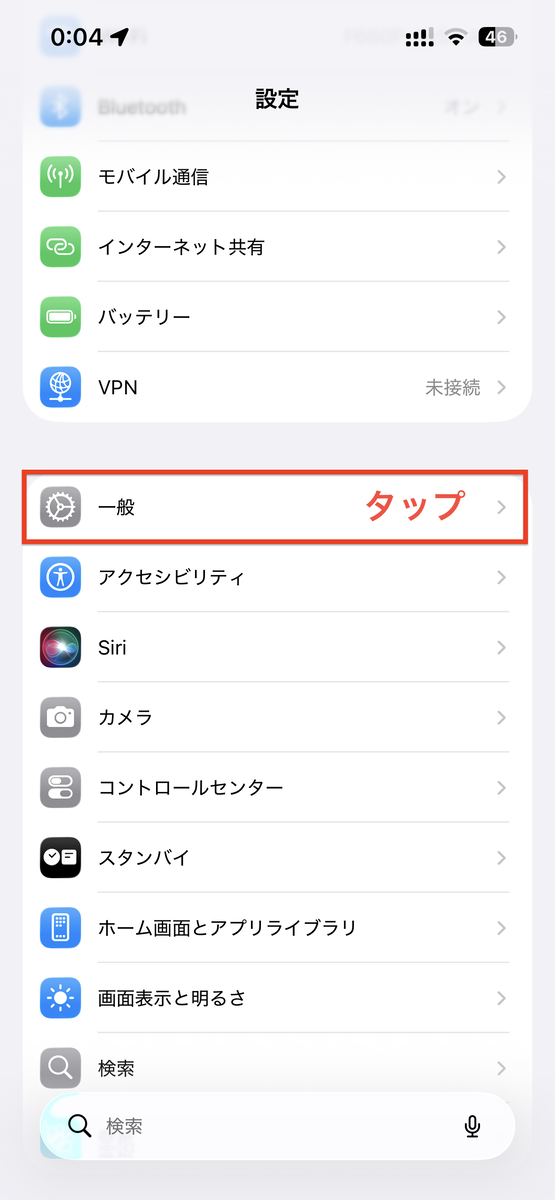
Task: Open 画面表示と明るさ settings
Action: 277,998
